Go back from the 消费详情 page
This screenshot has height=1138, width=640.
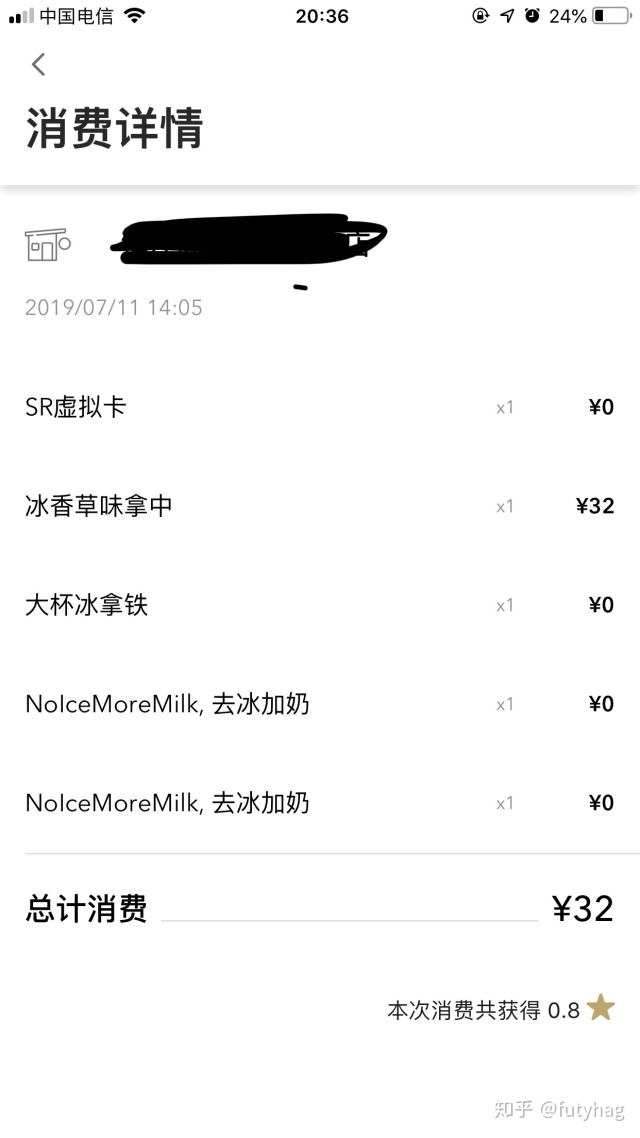[38, 65]
